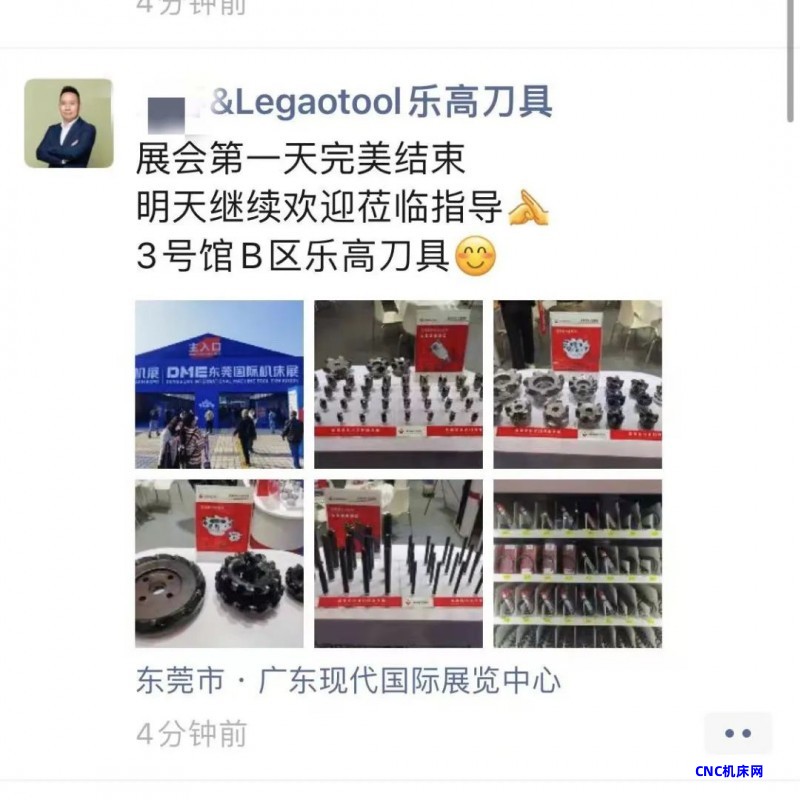
Task: View the photo of large face mill cutters
Action: (x=577, y=384)
